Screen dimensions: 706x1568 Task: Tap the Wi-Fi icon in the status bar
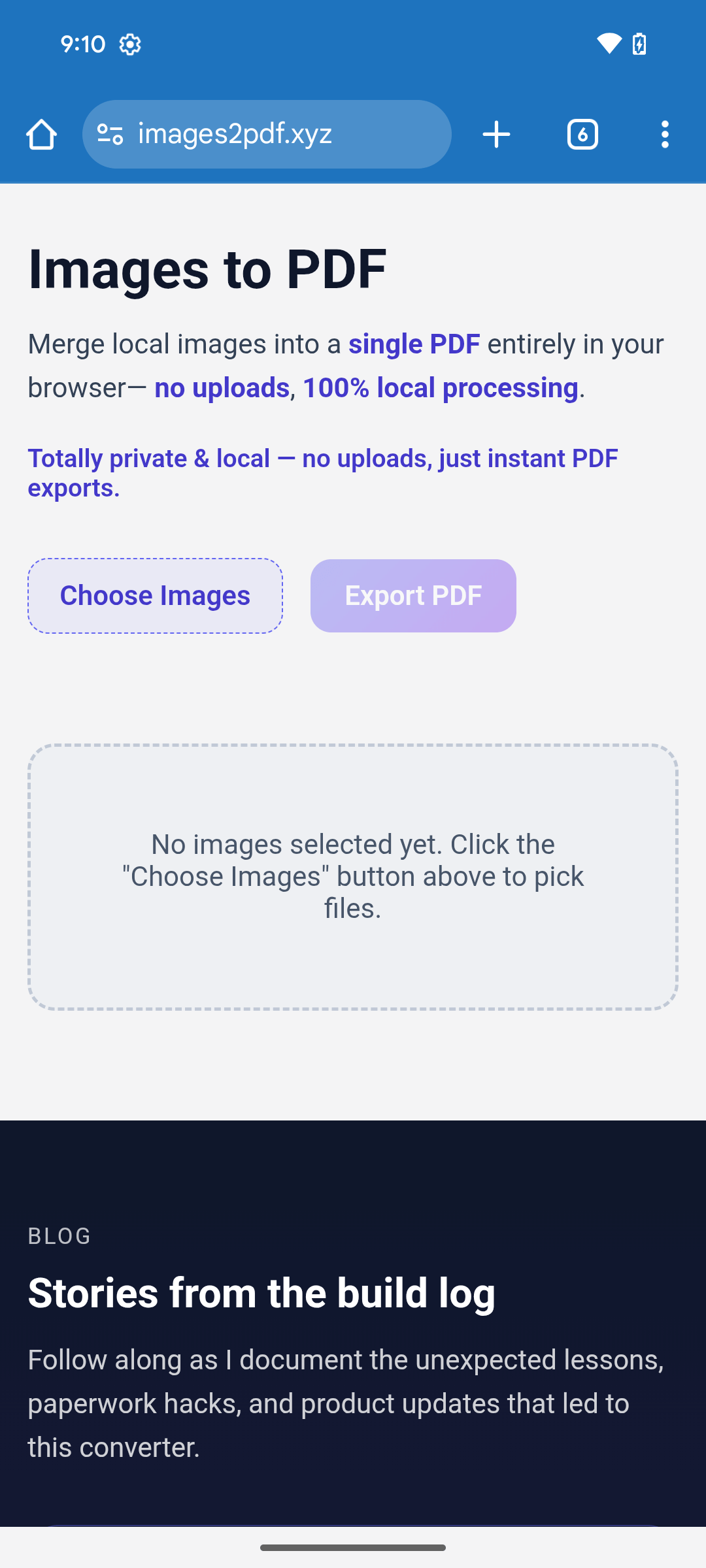click(x=609, y=44)
